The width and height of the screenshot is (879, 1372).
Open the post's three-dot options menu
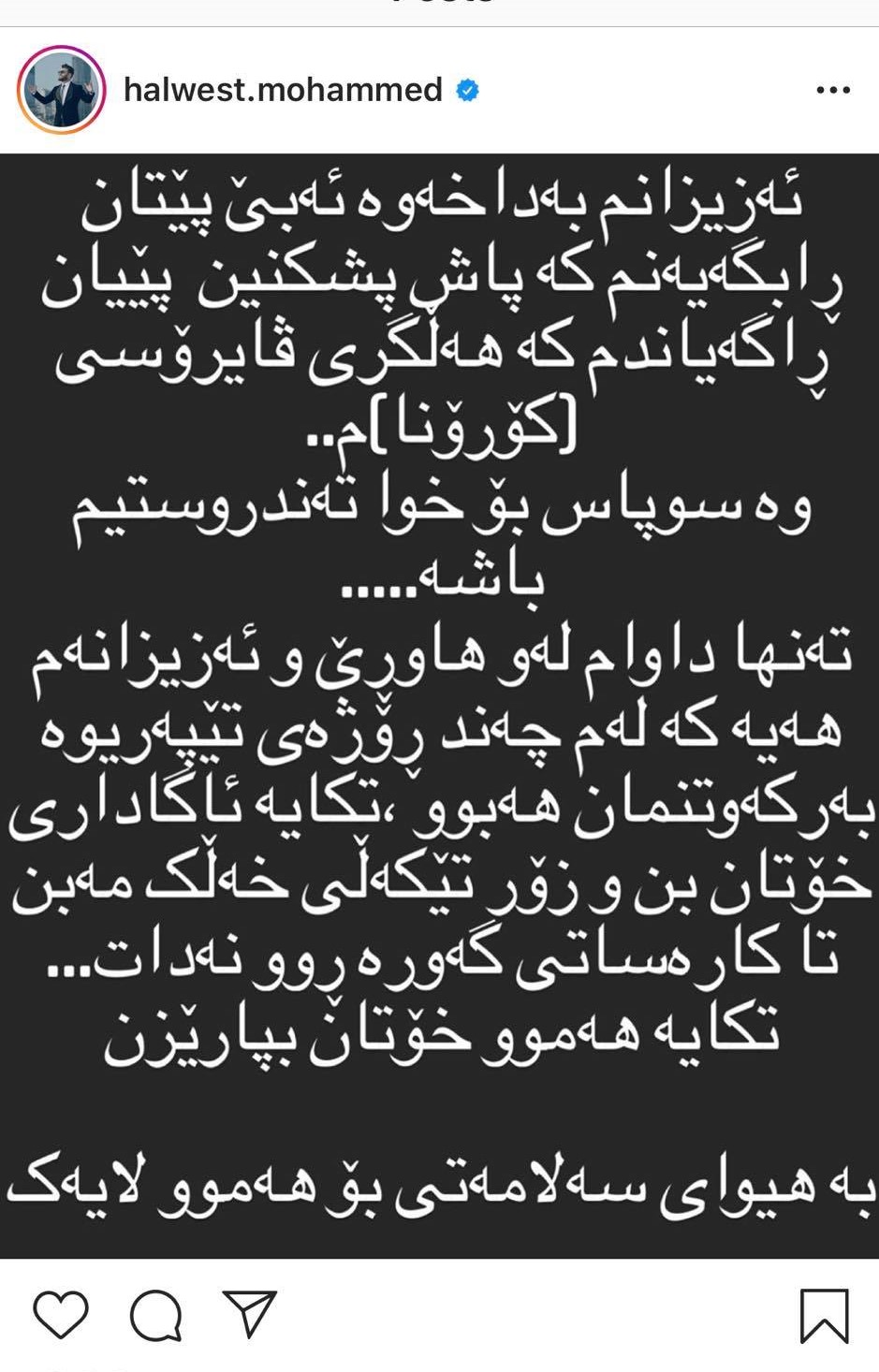click(832, 90)
